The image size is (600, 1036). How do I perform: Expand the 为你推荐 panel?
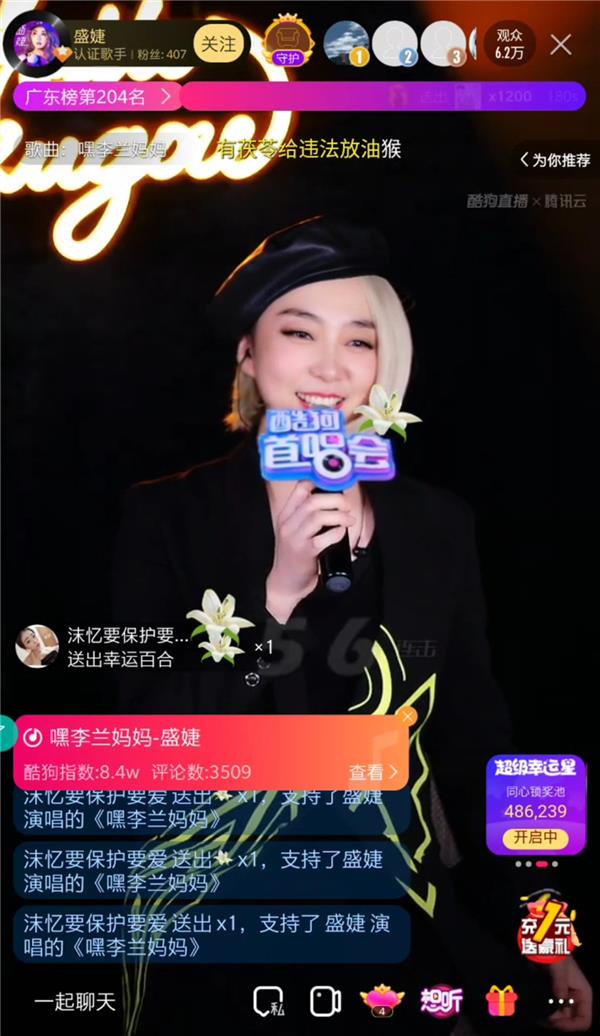(554, 160)
